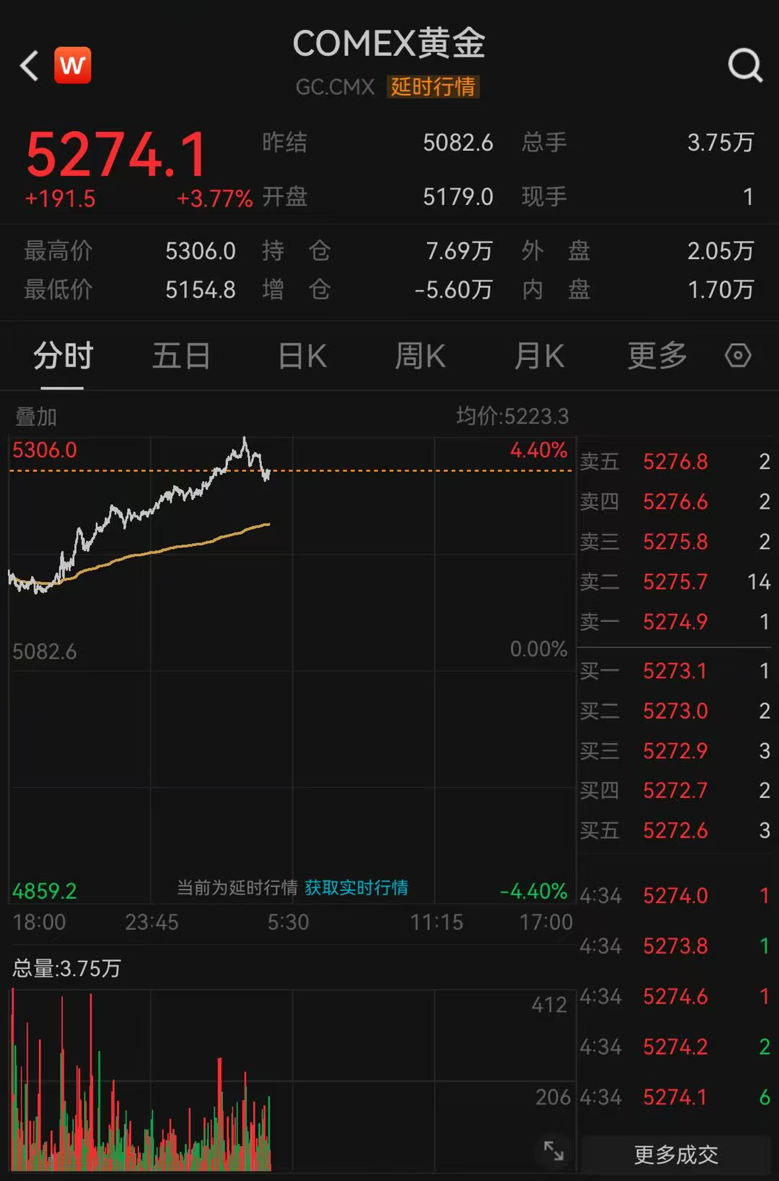Tap the 延时行情 badge
Image resolution: width=779 pixels, height=1181 pixels.
[432, 88]
